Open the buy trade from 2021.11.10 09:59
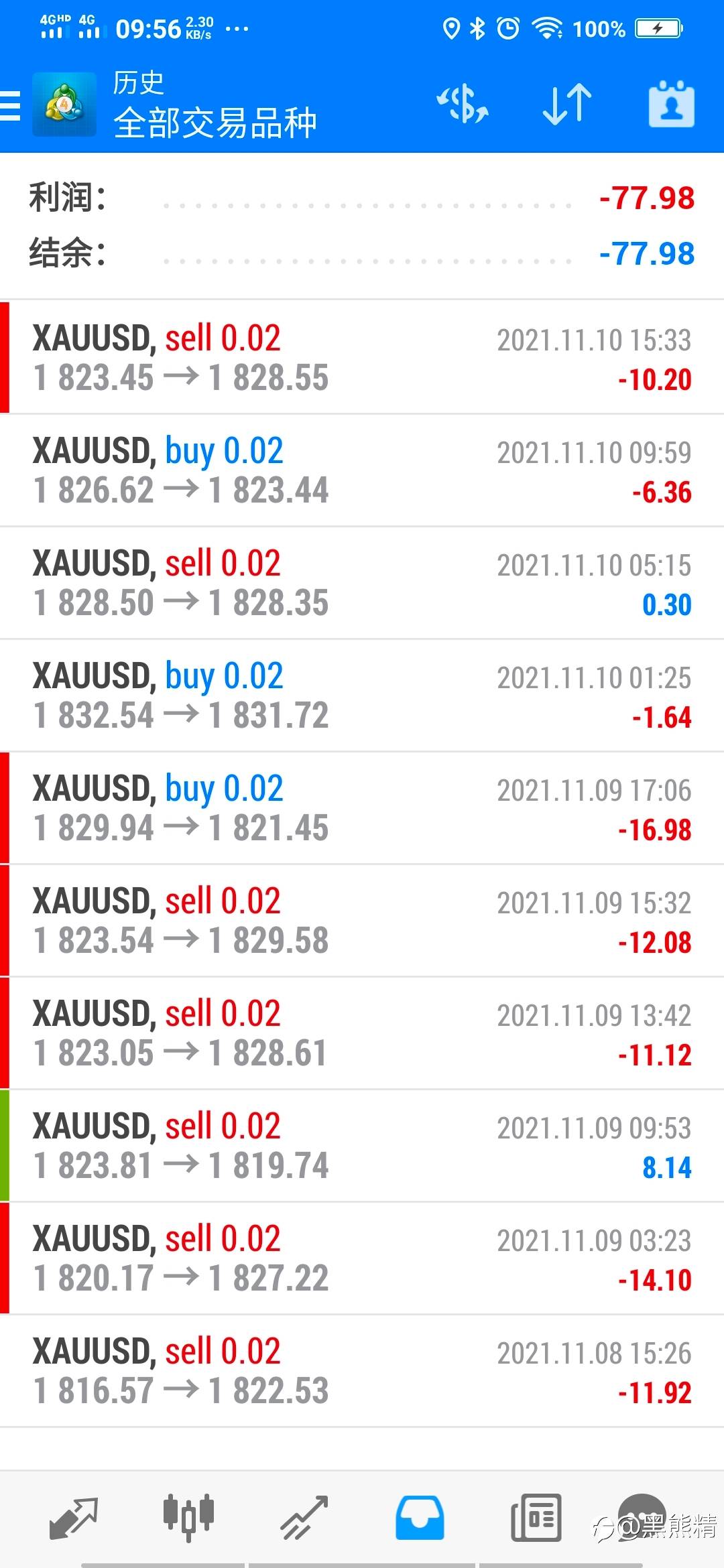The image size is (724, 1568). pos(362,470)
